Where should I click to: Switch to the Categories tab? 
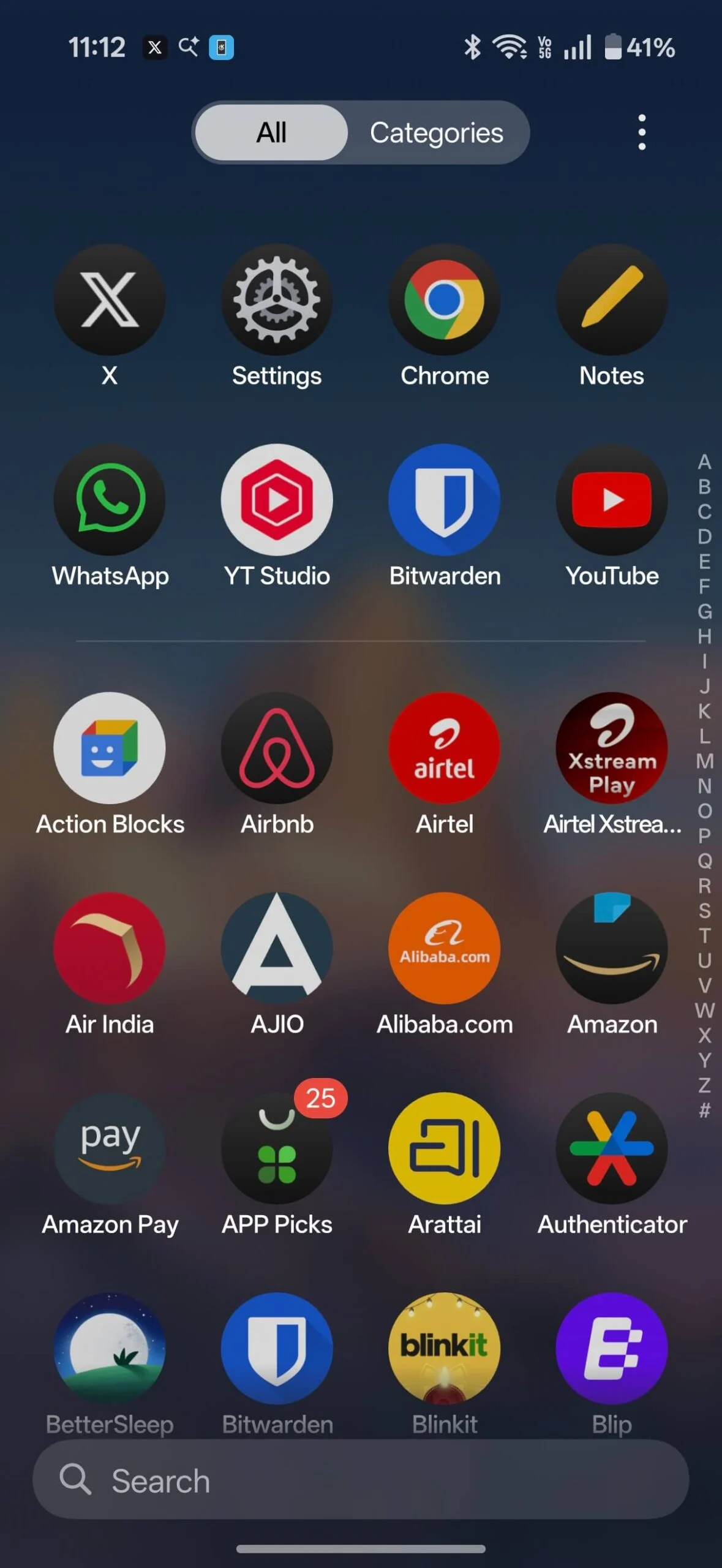(x=436, y=132)
